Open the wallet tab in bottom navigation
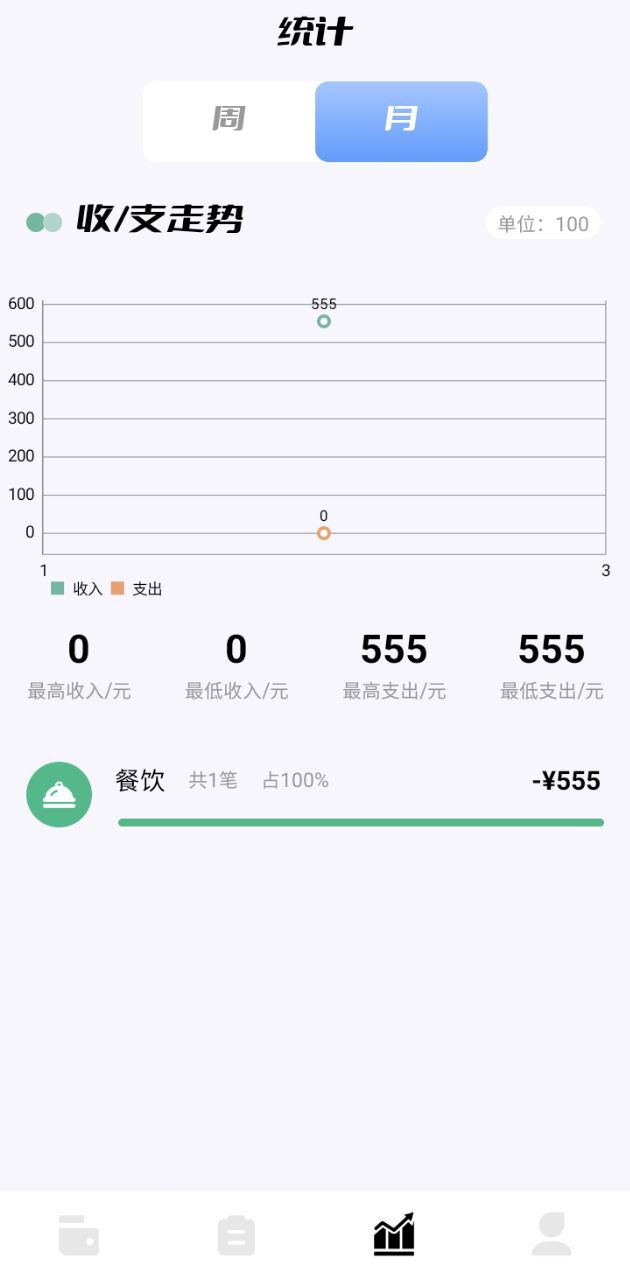The width and height of the screenshot is (630, 1280). [79, 1235]
